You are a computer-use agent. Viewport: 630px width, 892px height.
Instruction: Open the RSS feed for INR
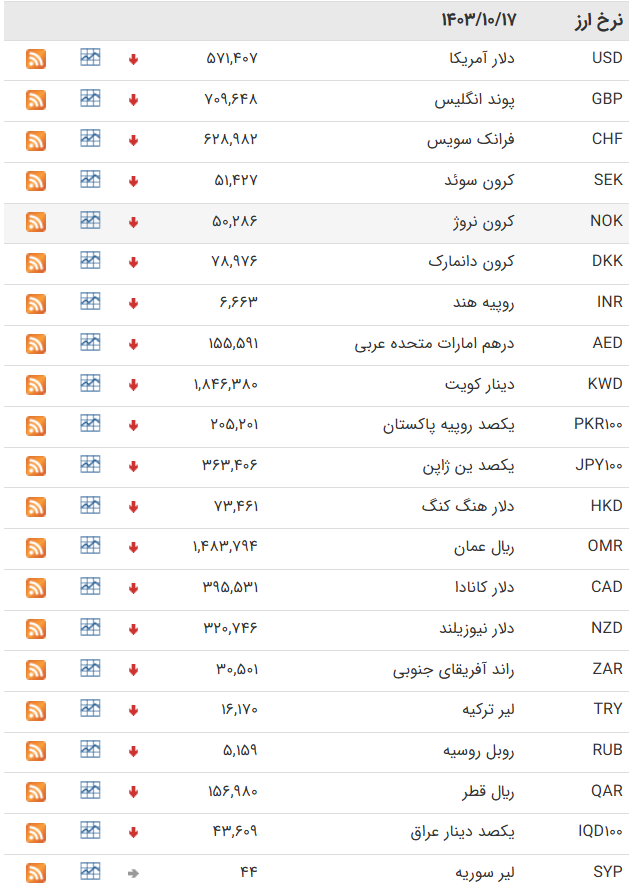click(36, 303)
